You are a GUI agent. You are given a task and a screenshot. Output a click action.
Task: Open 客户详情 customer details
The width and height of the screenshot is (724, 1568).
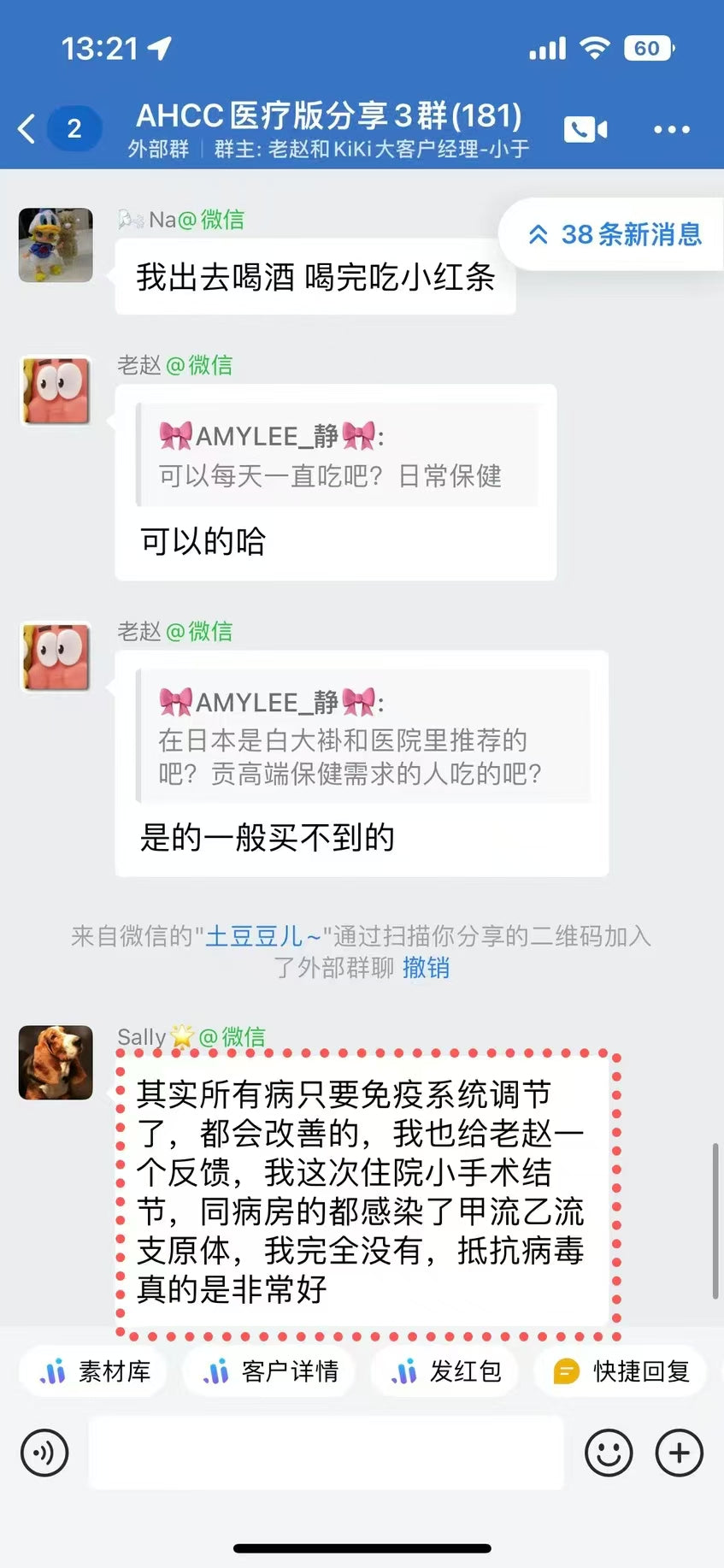click(x=270, y=1371)
